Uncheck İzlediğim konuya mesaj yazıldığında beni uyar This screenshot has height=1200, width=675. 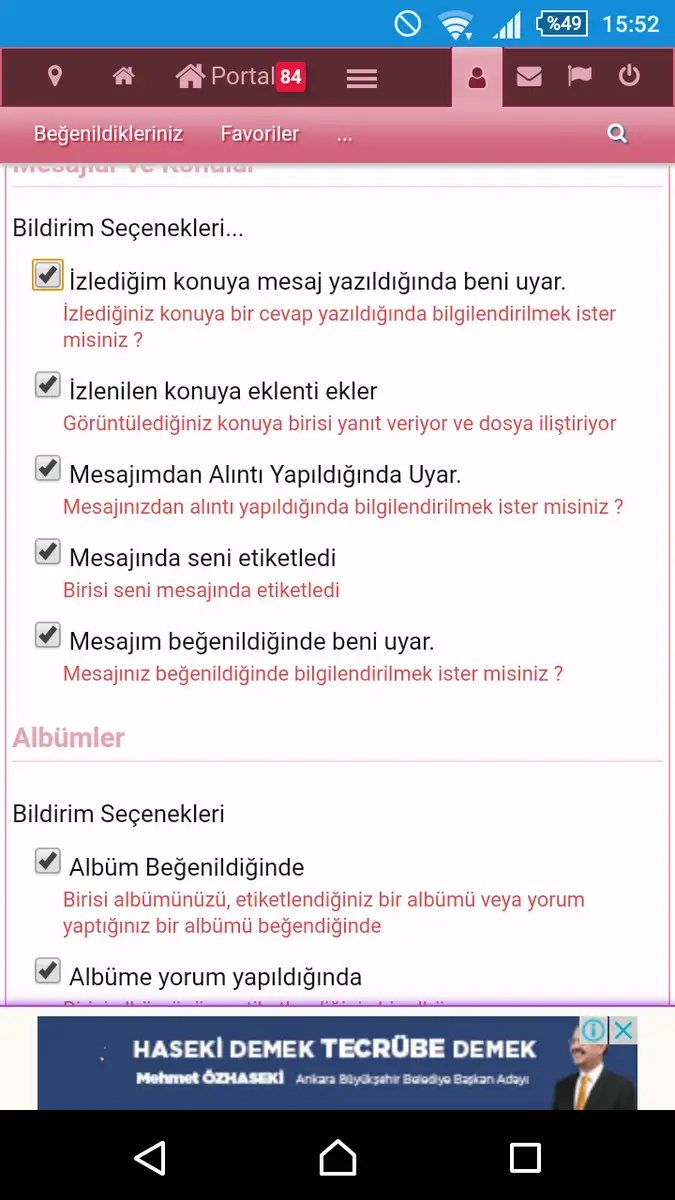48,275
